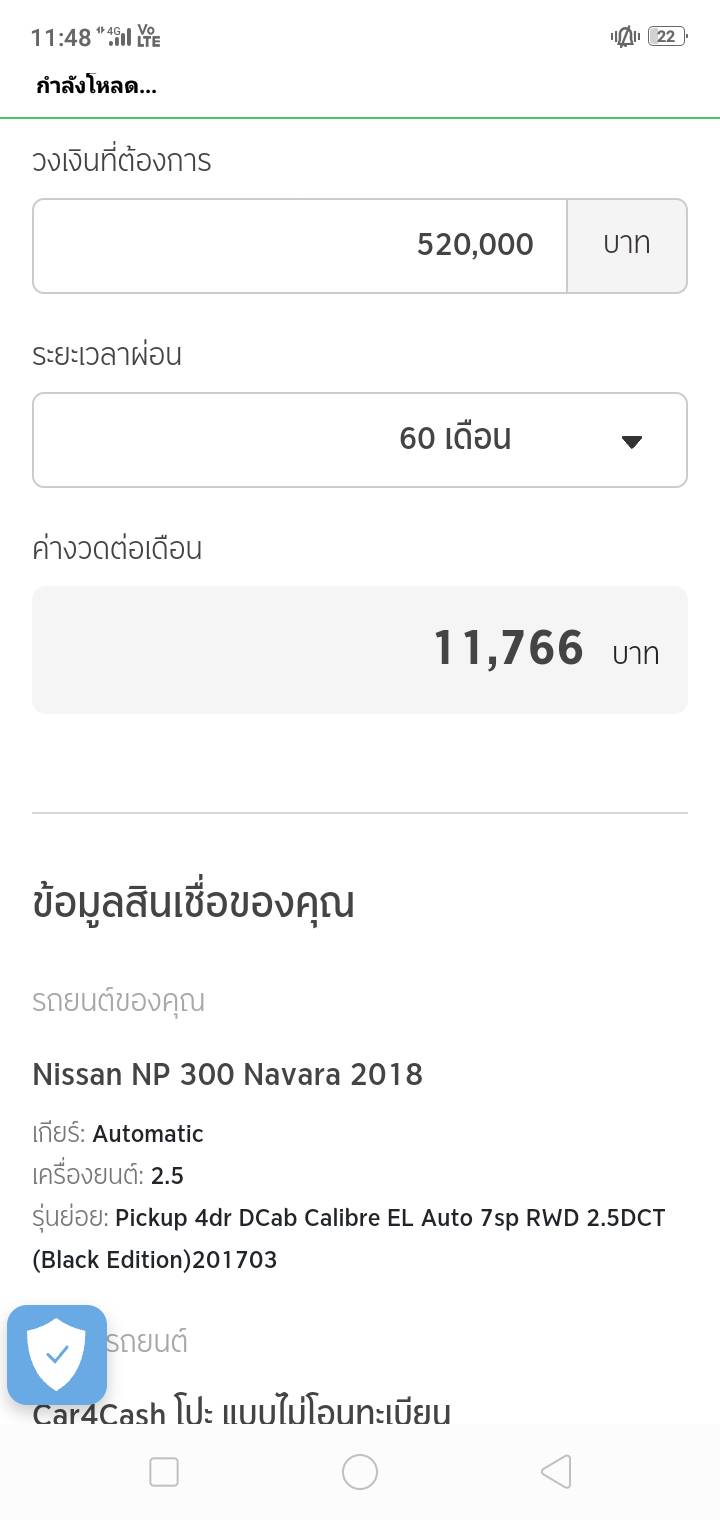This screenshot has height=1520, width=720.
Task: Go back using the system back button
Action: [556, 1472]
